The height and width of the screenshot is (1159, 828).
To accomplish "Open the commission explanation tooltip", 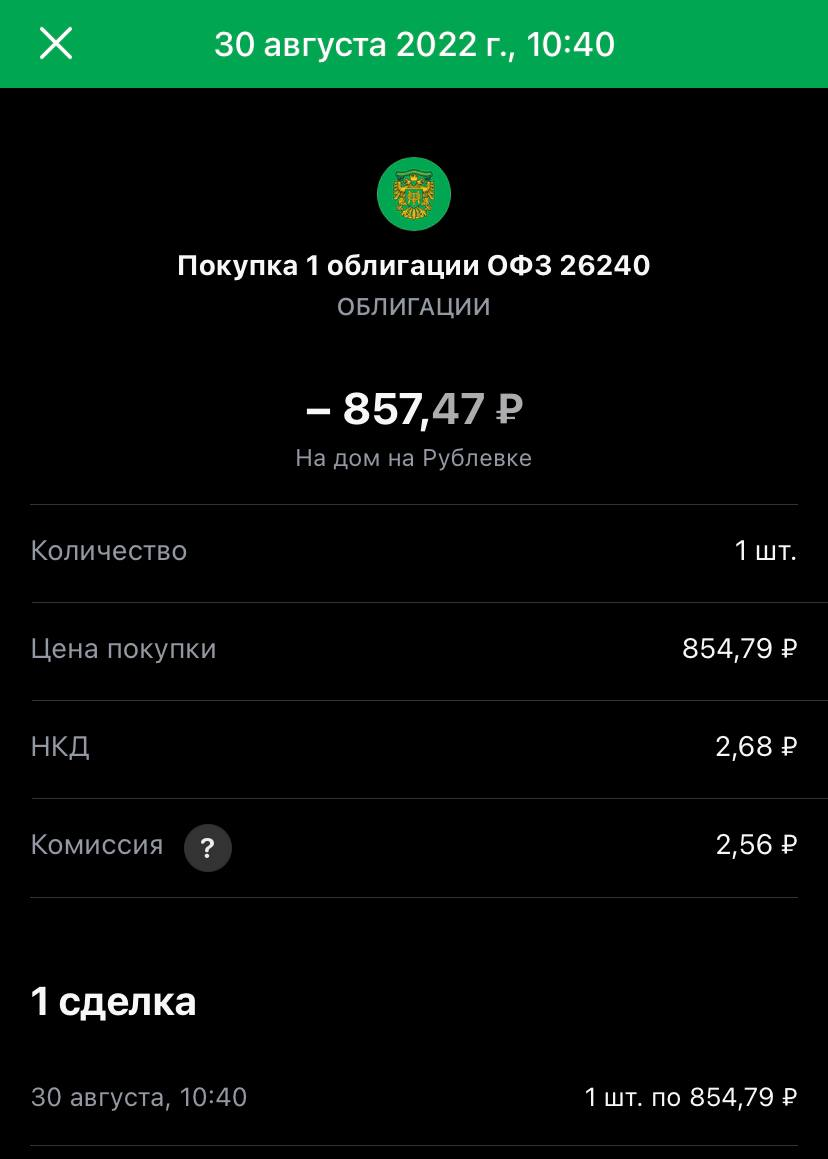I will pos(207,847).
